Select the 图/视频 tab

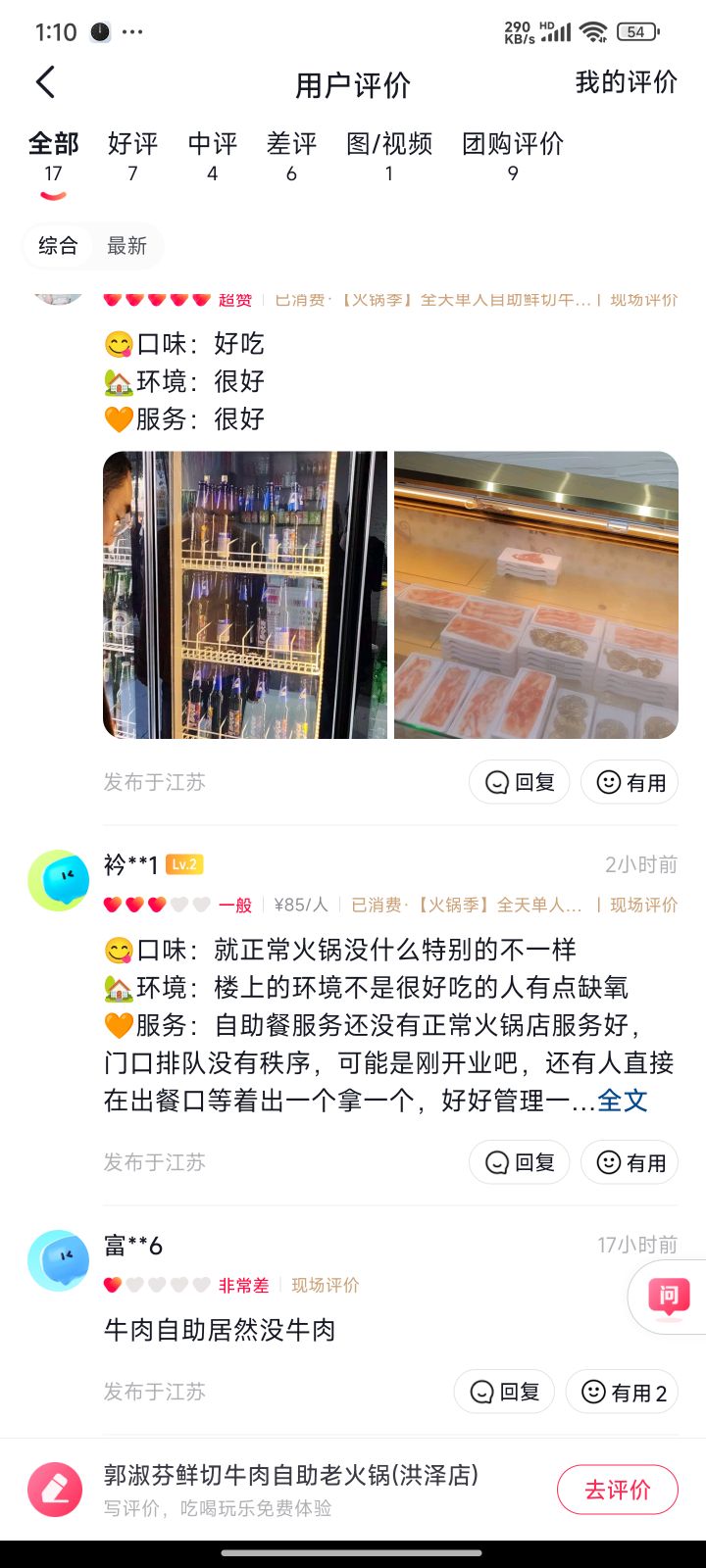click(389, 157)
